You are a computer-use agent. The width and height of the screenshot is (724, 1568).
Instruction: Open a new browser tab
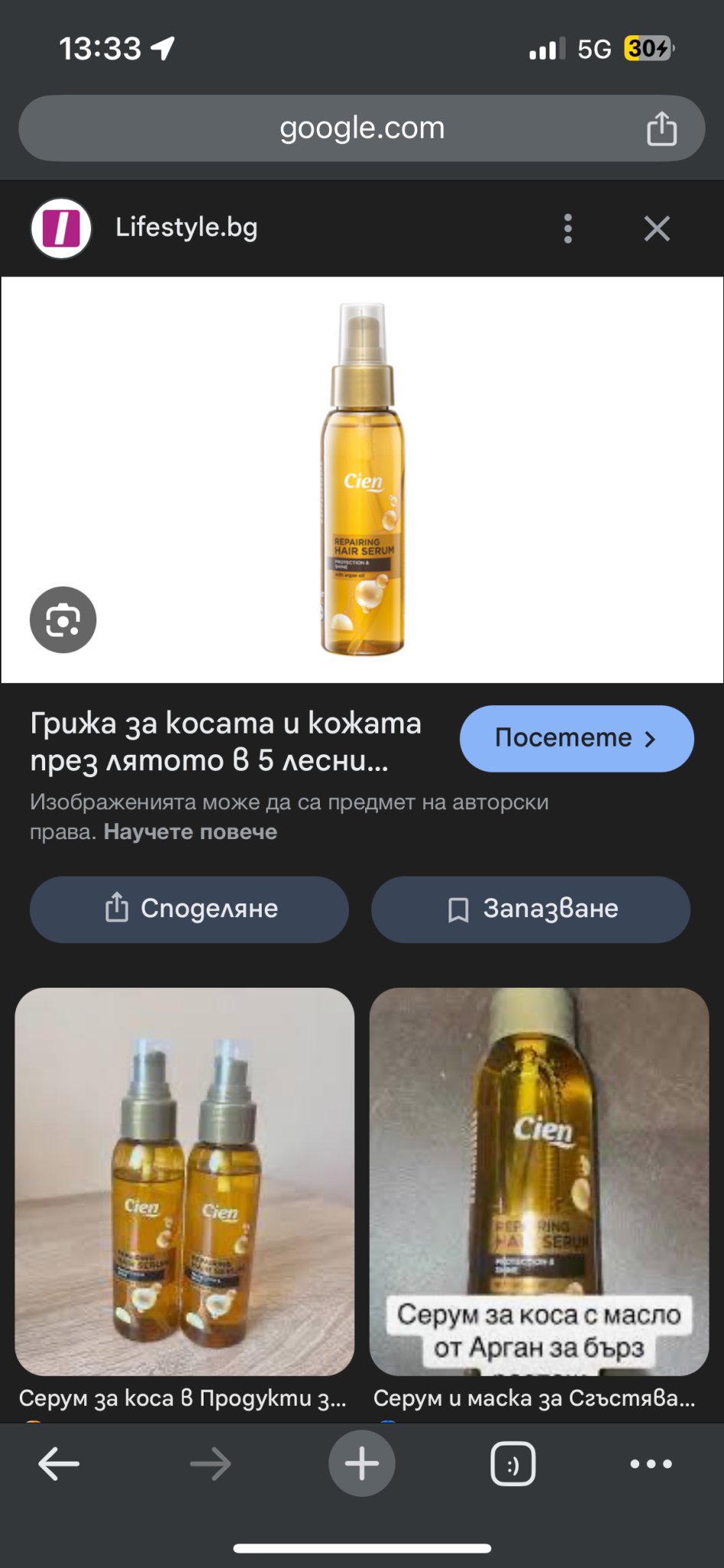[x=361, y=1464]
